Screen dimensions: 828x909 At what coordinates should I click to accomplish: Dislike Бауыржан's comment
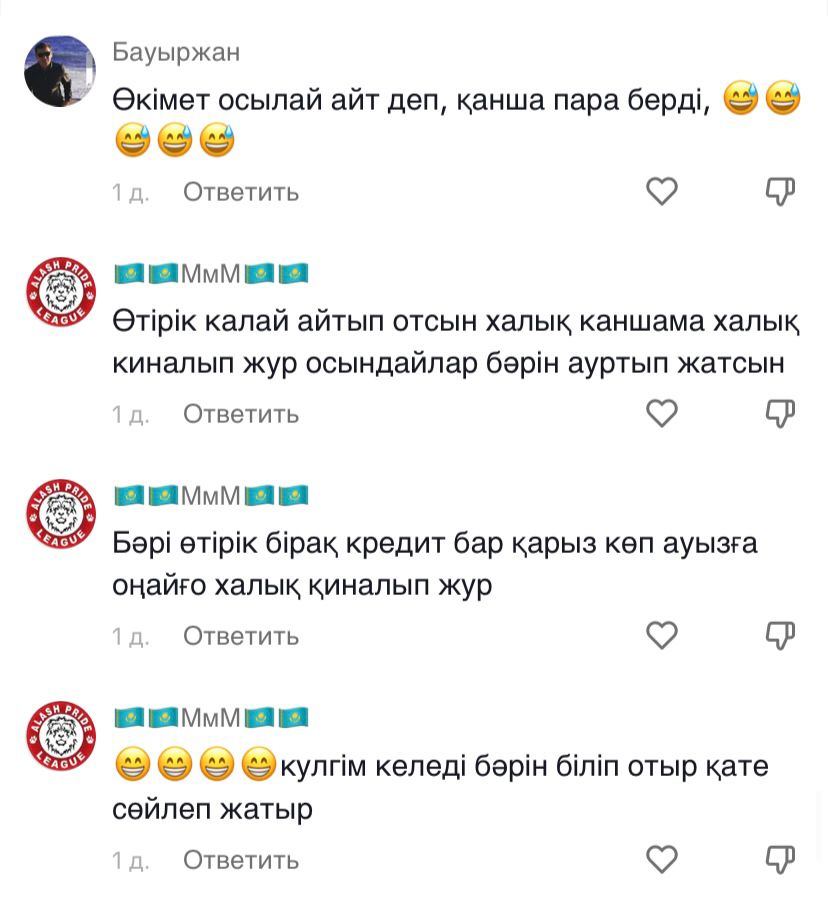coord(780,191)
